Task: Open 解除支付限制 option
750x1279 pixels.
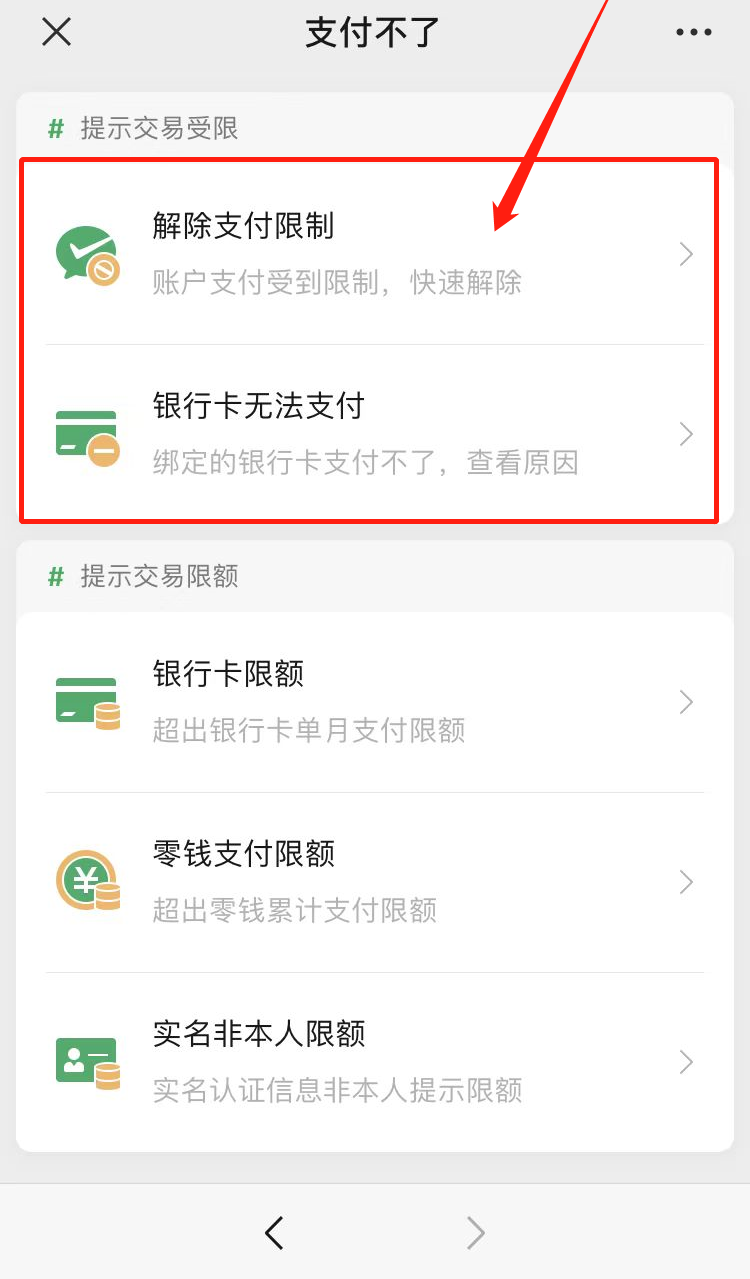Action: pyautogui.click(x=375, y=254)
